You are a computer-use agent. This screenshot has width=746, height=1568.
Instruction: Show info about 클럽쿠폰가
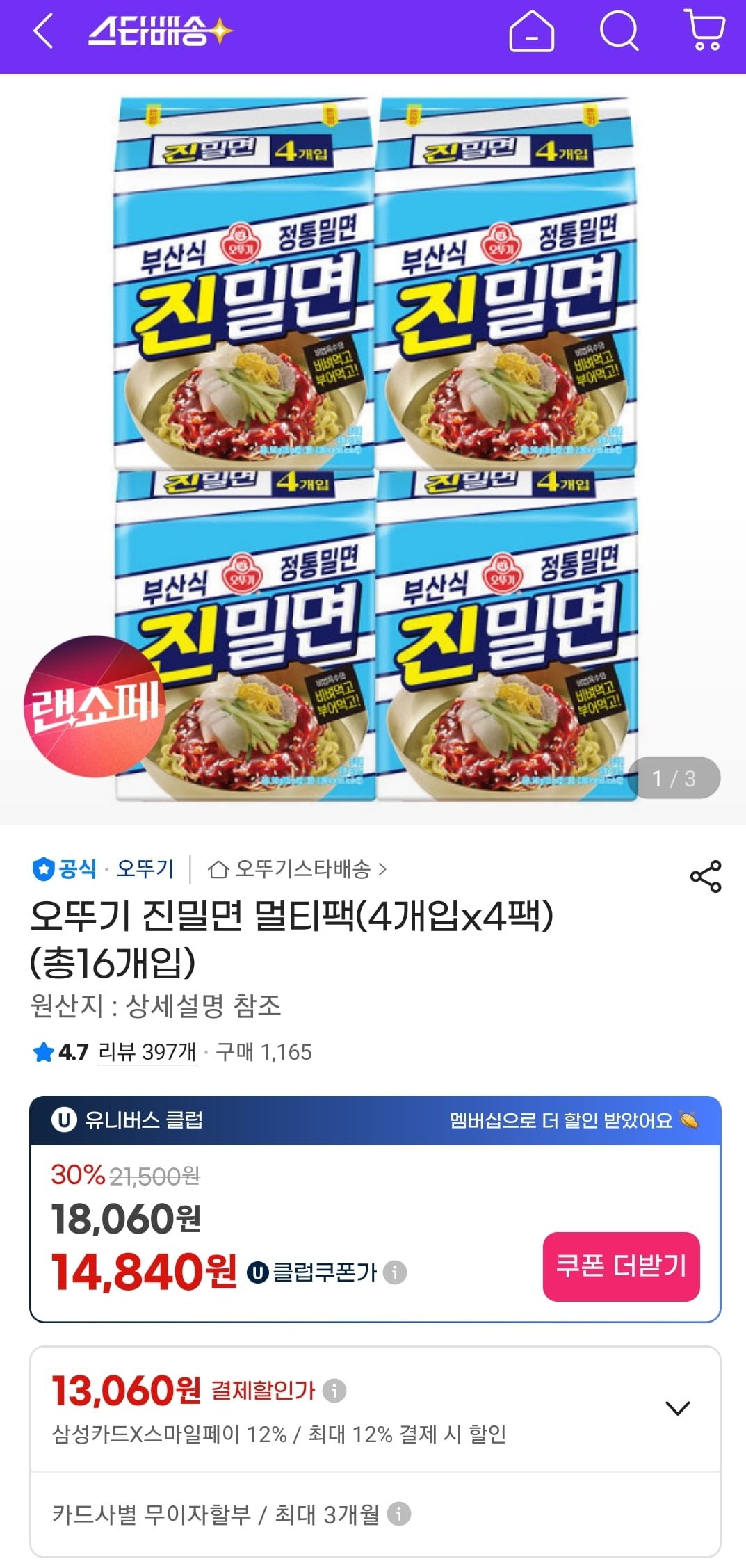tap(395, 1272)
